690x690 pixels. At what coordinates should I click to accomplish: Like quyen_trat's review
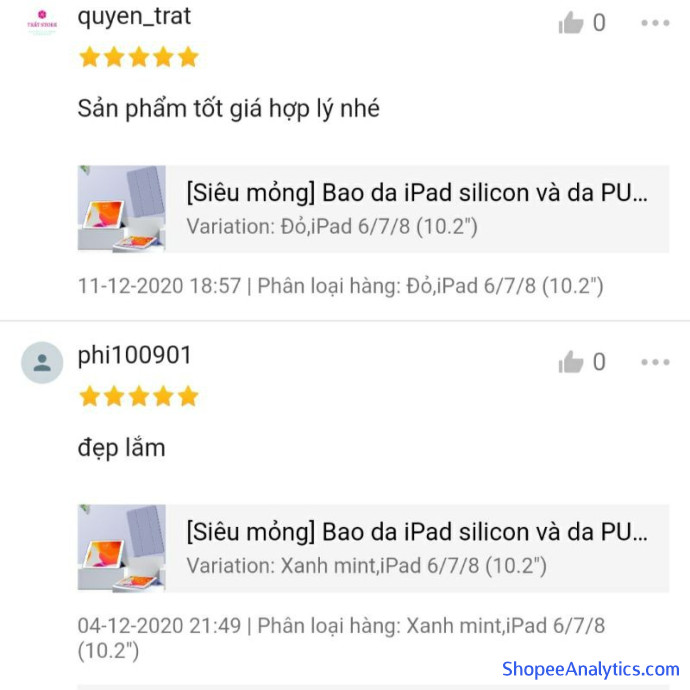pyautogui.click(x=571, y=23)
